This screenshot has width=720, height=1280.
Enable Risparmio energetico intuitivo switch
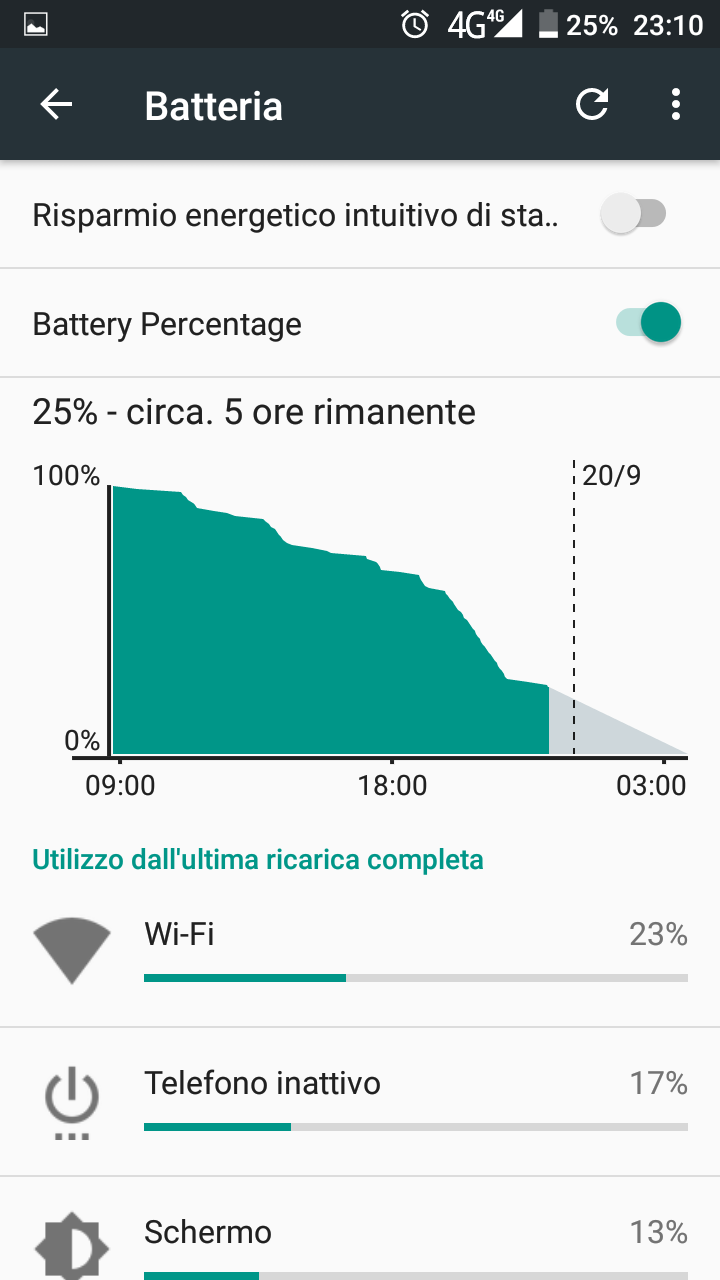[634, 215]
